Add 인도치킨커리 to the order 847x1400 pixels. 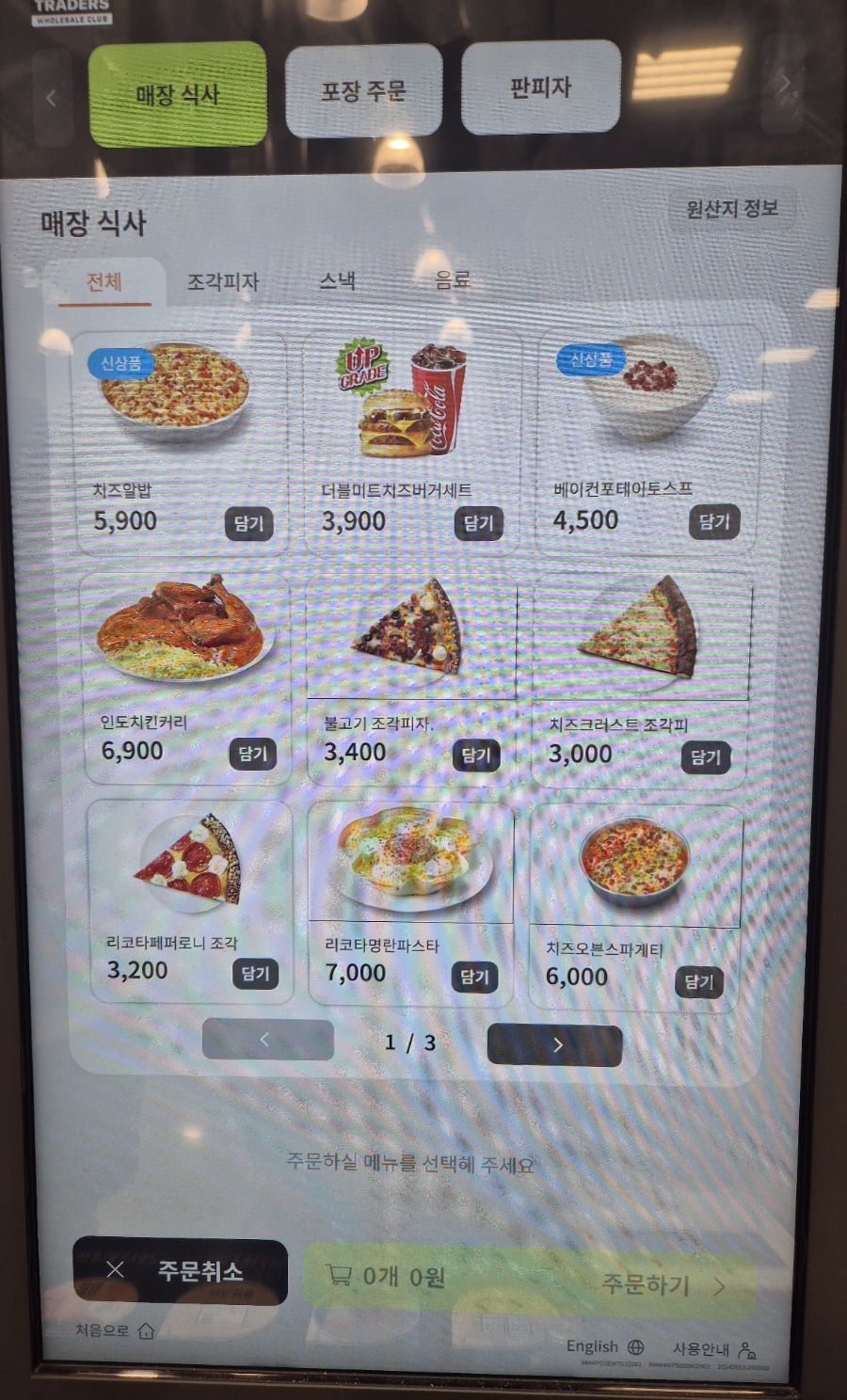point(252,754)
